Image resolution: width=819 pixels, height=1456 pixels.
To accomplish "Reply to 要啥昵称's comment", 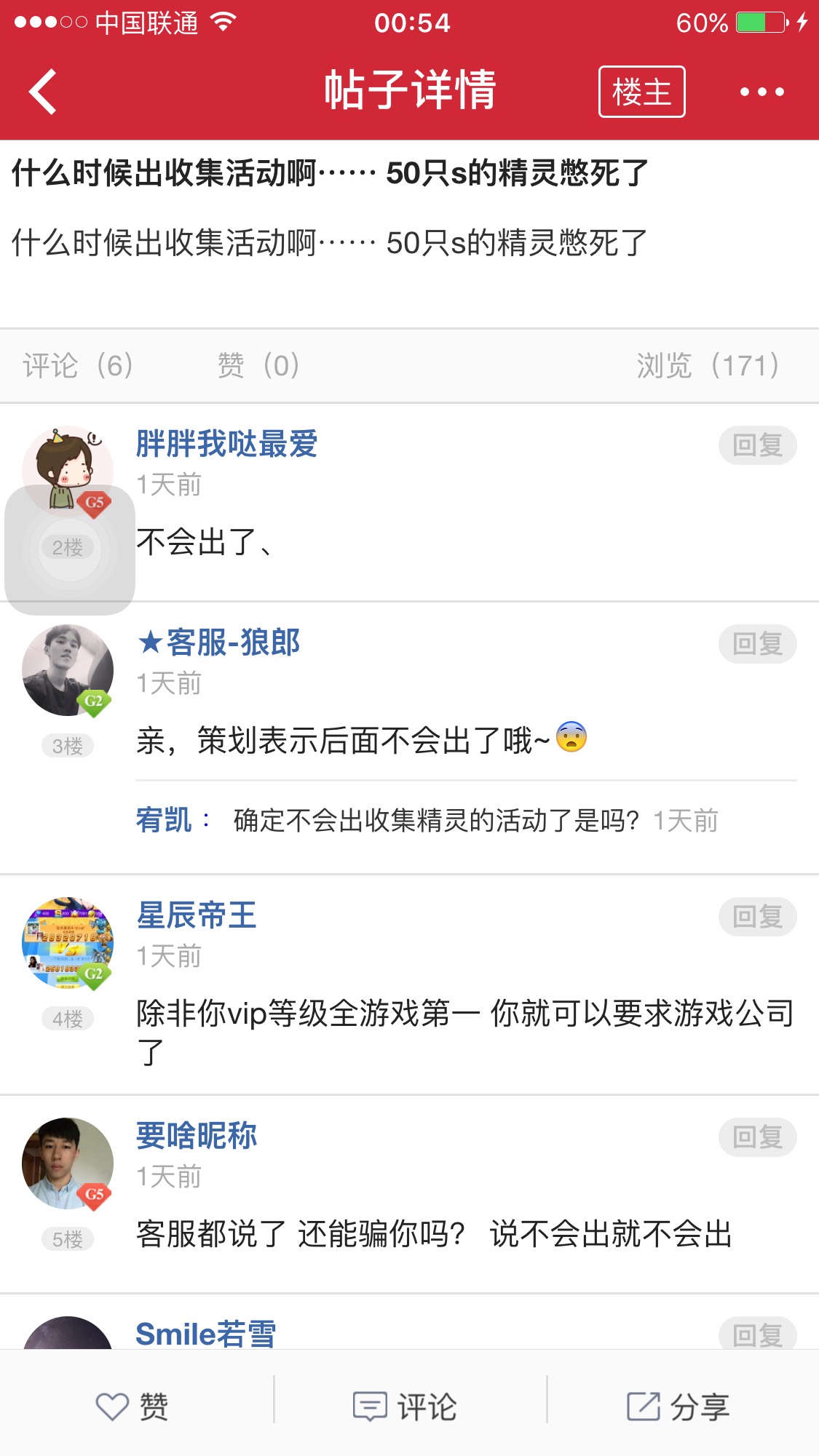I will [757, 1137].
